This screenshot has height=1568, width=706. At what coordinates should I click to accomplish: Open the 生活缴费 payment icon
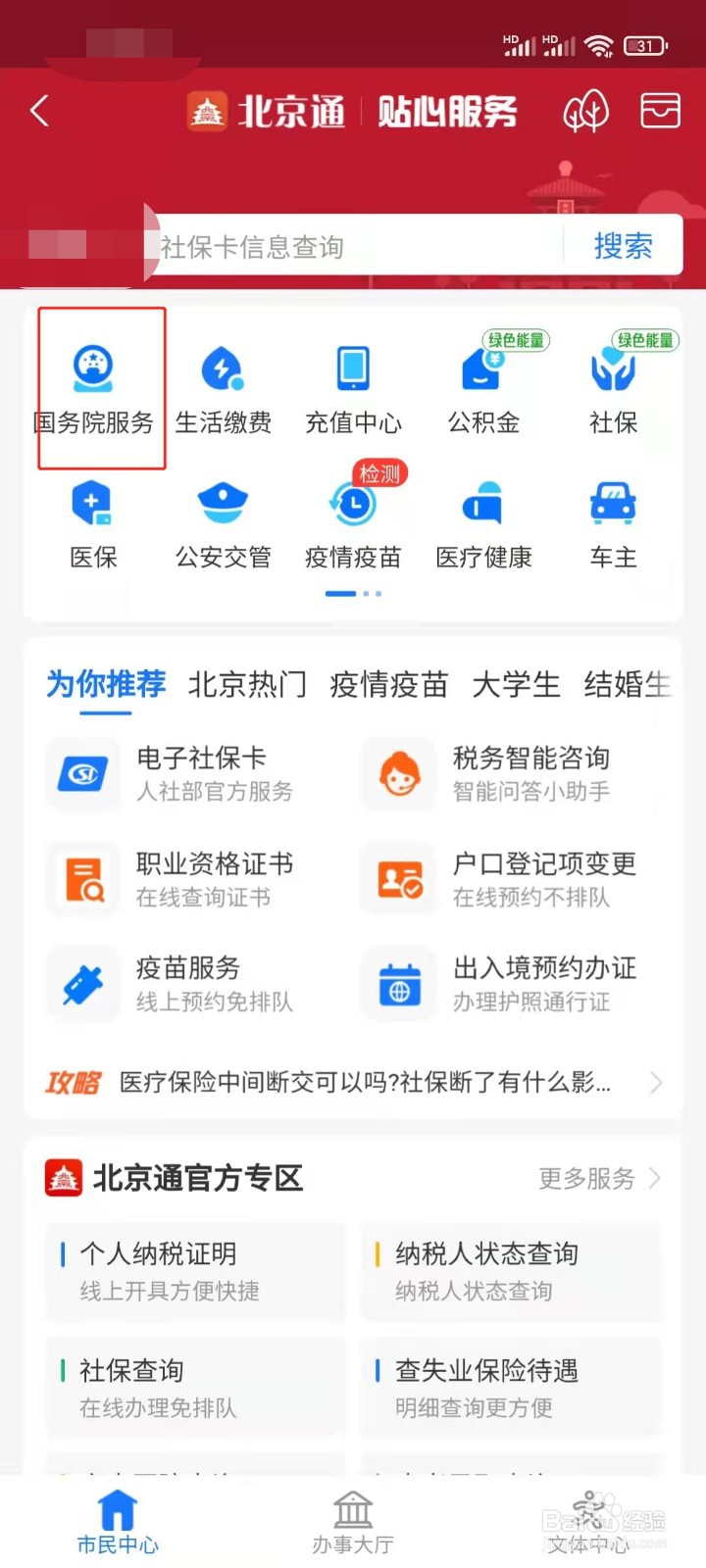pos(223,382)
